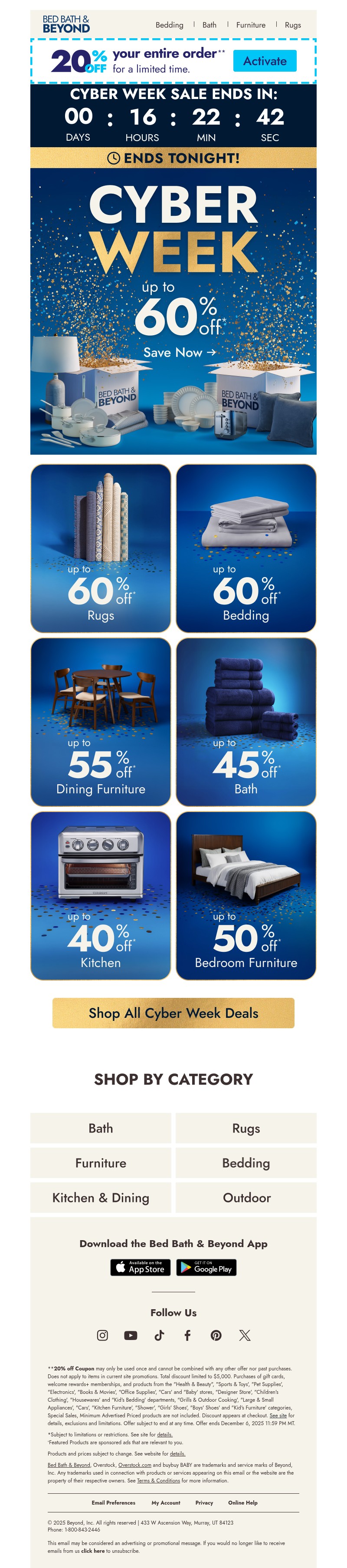Download from the App Store badge
Image resolution: width=347 pixels, height=1568 pixels.
141,1268
